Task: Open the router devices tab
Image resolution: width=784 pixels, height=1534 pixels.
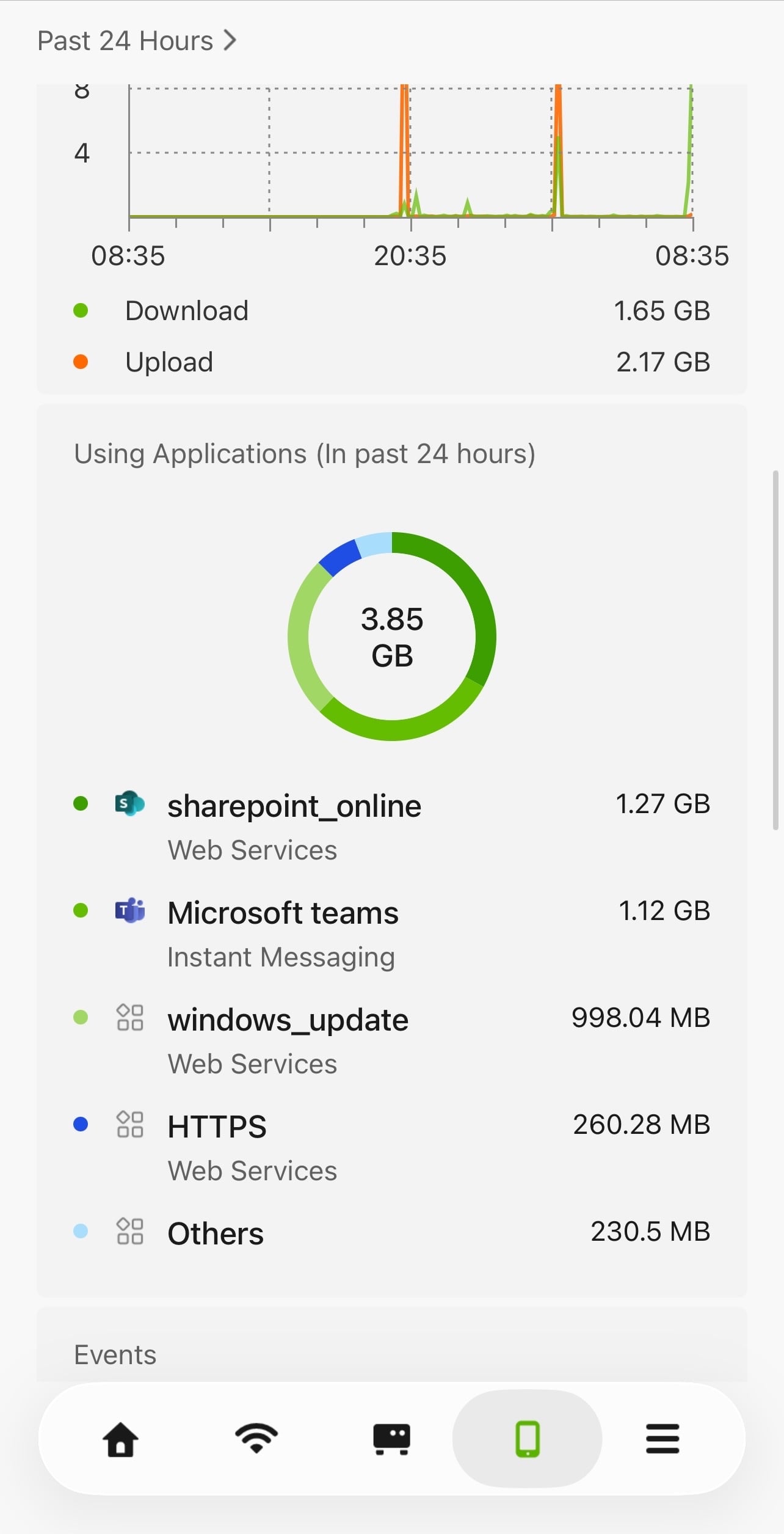Action: pyautogui.click(x=391, y=1439)
